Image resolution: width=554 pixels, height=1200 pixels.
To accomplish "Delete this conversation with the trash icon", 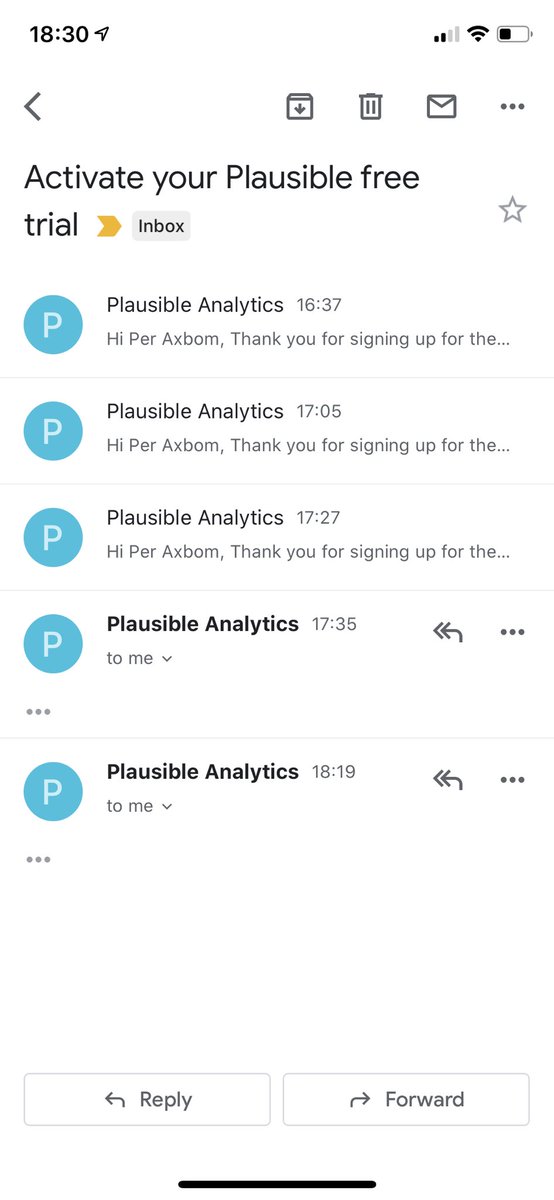I will [x=371, y=106].
